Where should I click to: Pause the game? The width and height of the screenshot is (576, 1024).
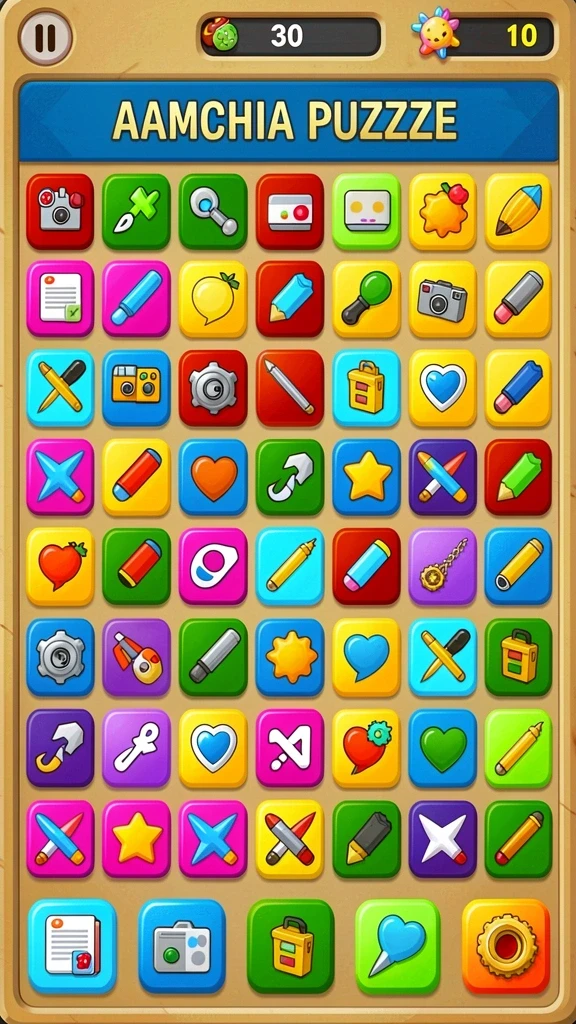point(45,37)
